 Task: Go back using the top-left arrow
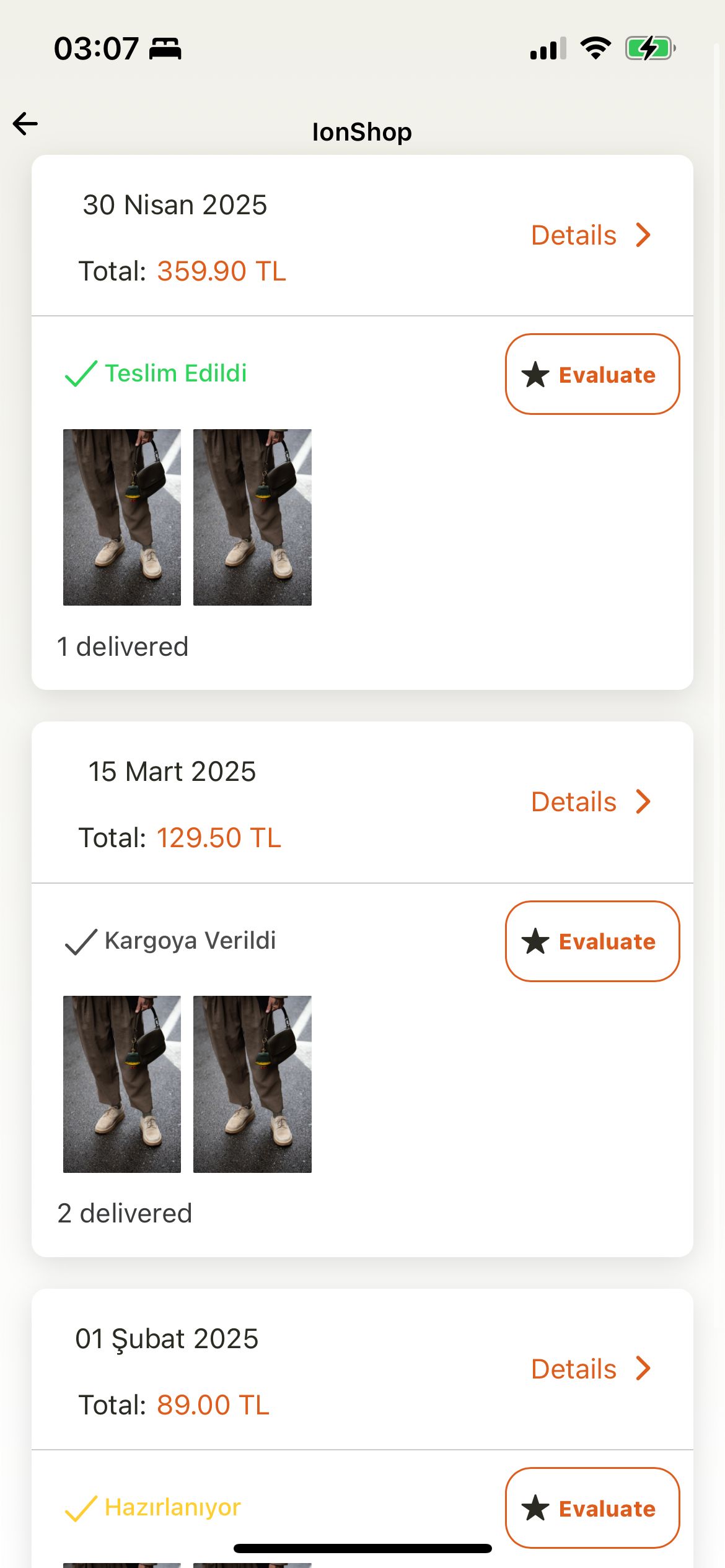point(25,123)
